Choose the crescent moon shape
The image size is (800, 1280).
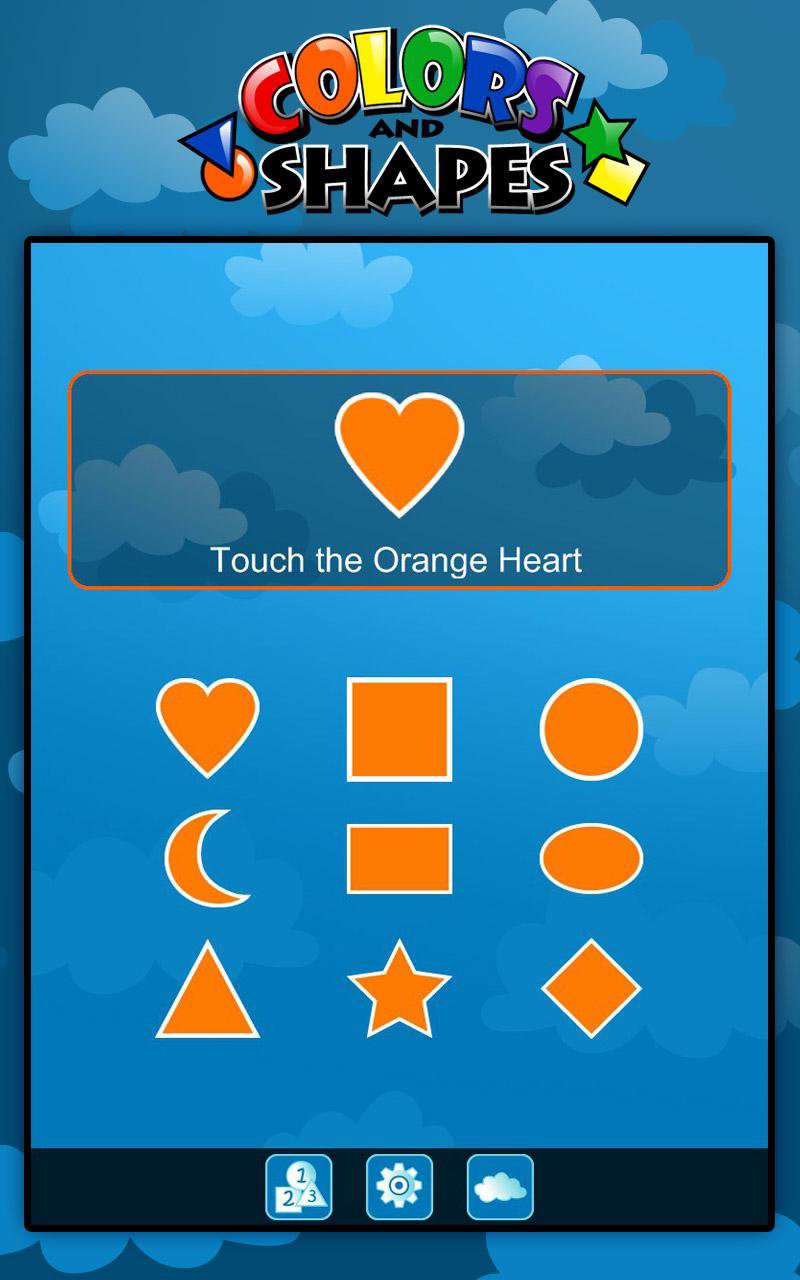(x=205, y=856)
